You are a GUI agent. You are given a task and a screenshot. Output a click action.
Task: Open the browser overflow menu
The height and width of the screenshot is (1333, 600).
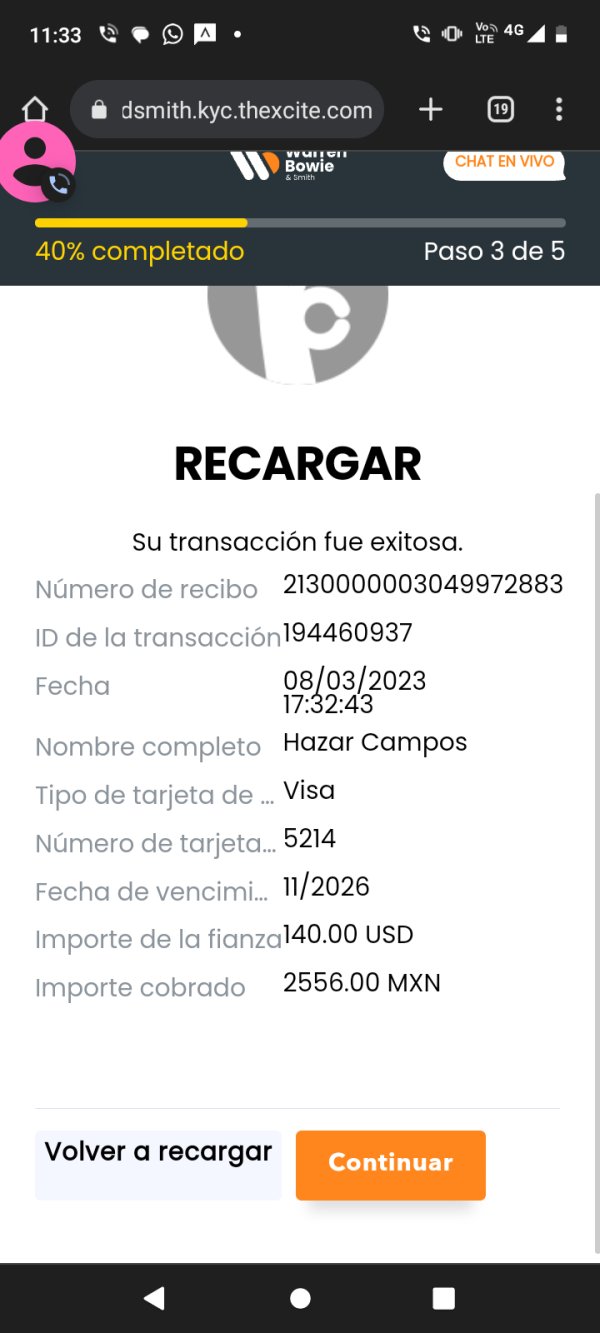coord(559,110)
